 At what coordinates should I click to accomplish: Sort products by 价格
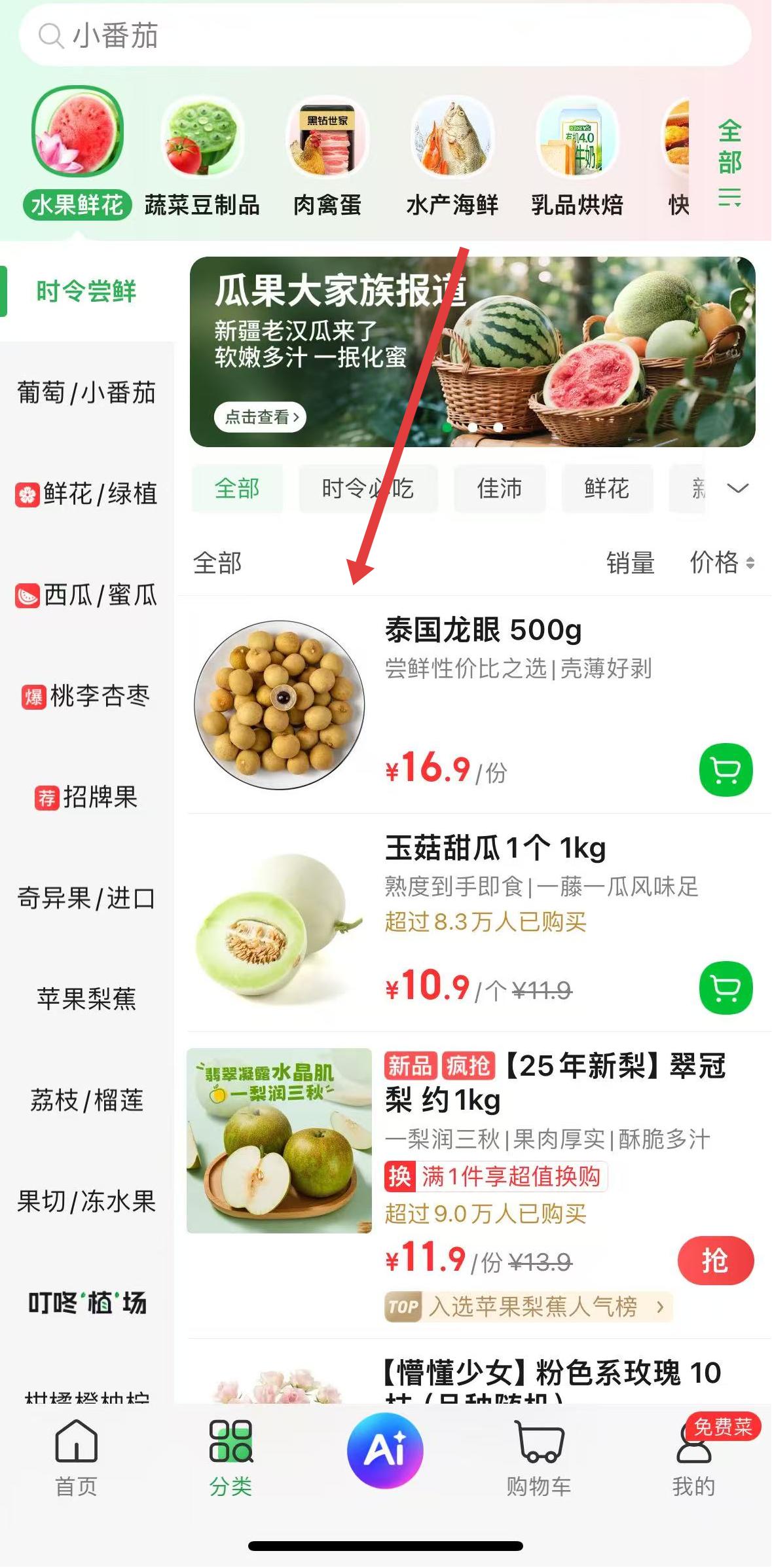tap(721, 563)
